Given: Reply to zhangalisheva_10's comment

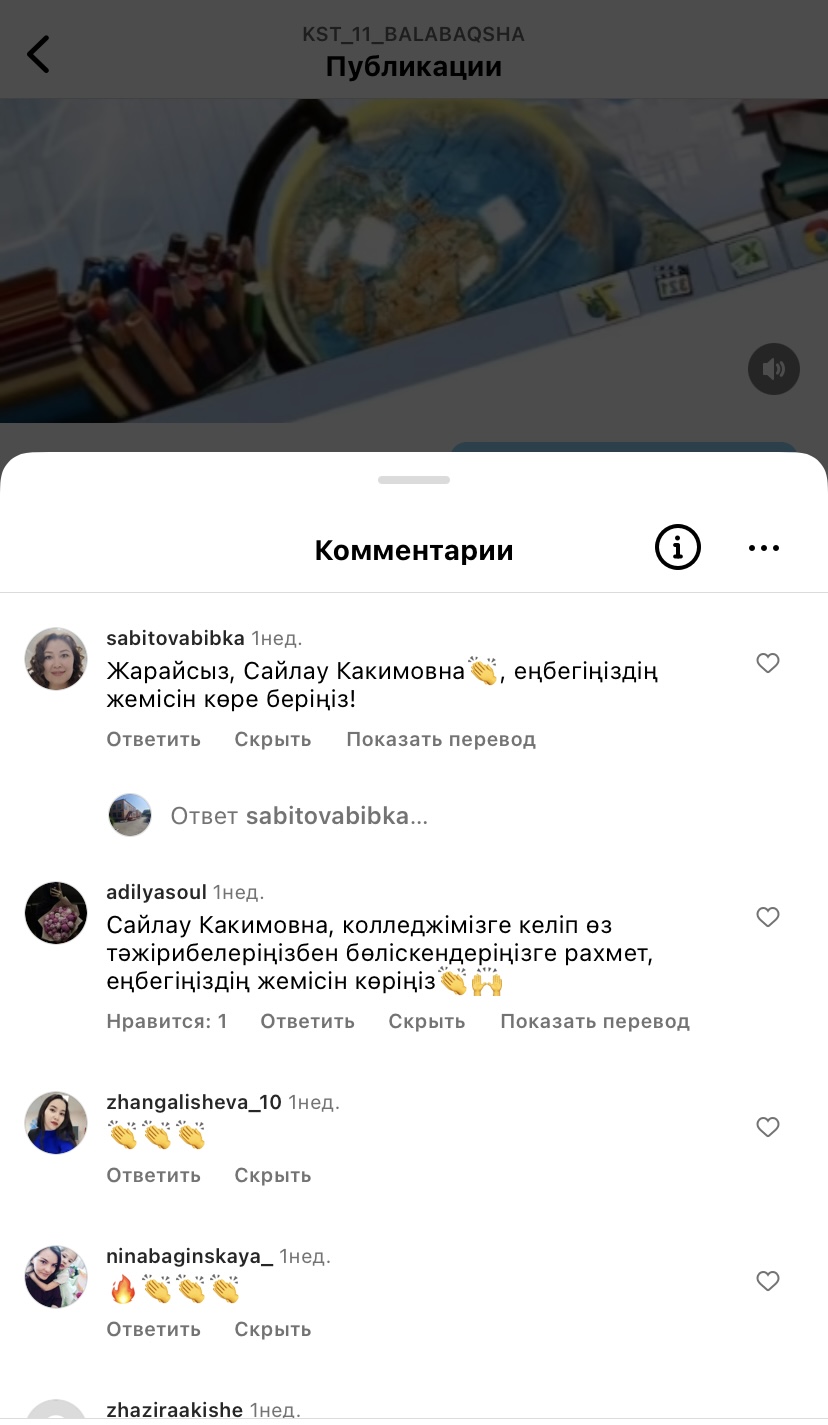Looking at the screenshot, I should [154, 1175].
